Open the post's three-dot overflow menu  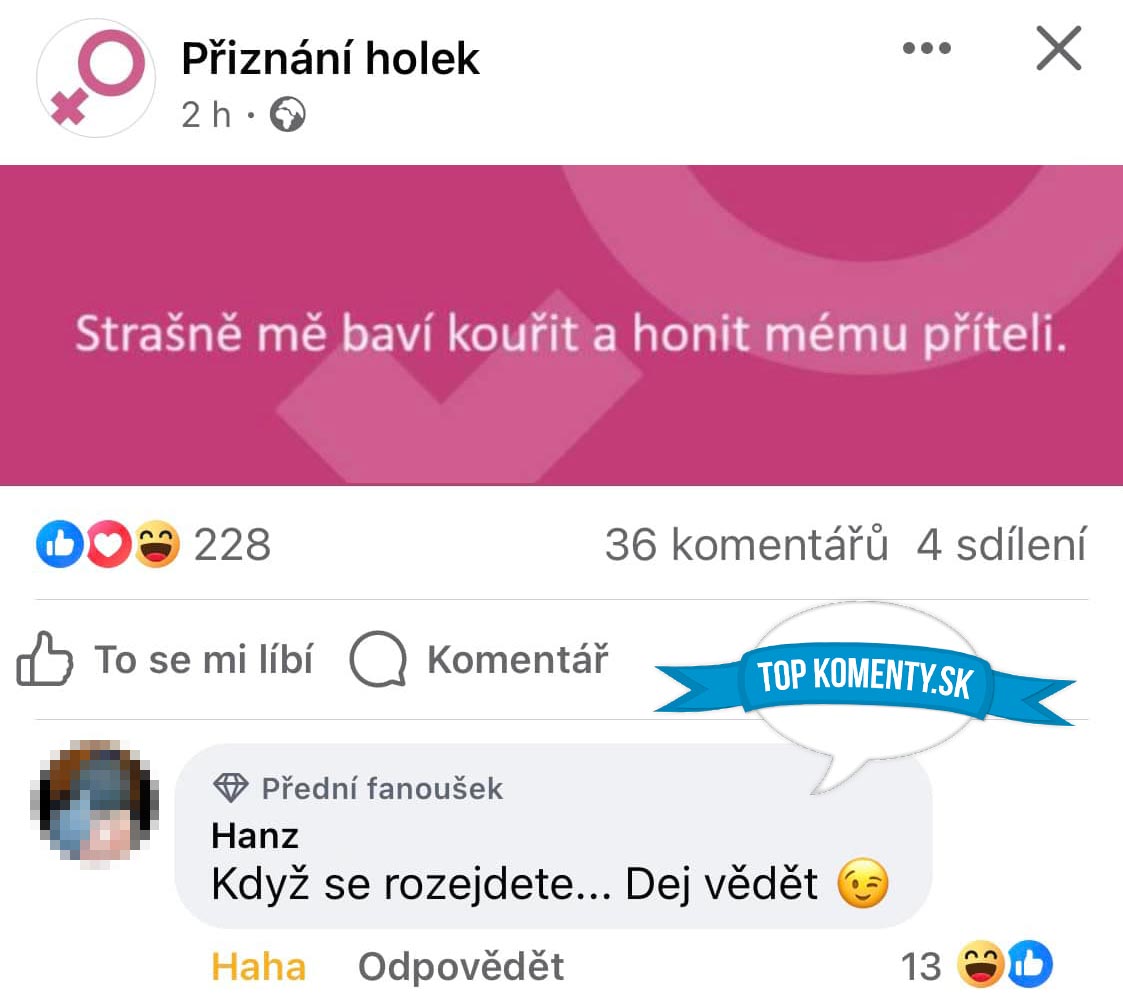[x=926, y=48]
